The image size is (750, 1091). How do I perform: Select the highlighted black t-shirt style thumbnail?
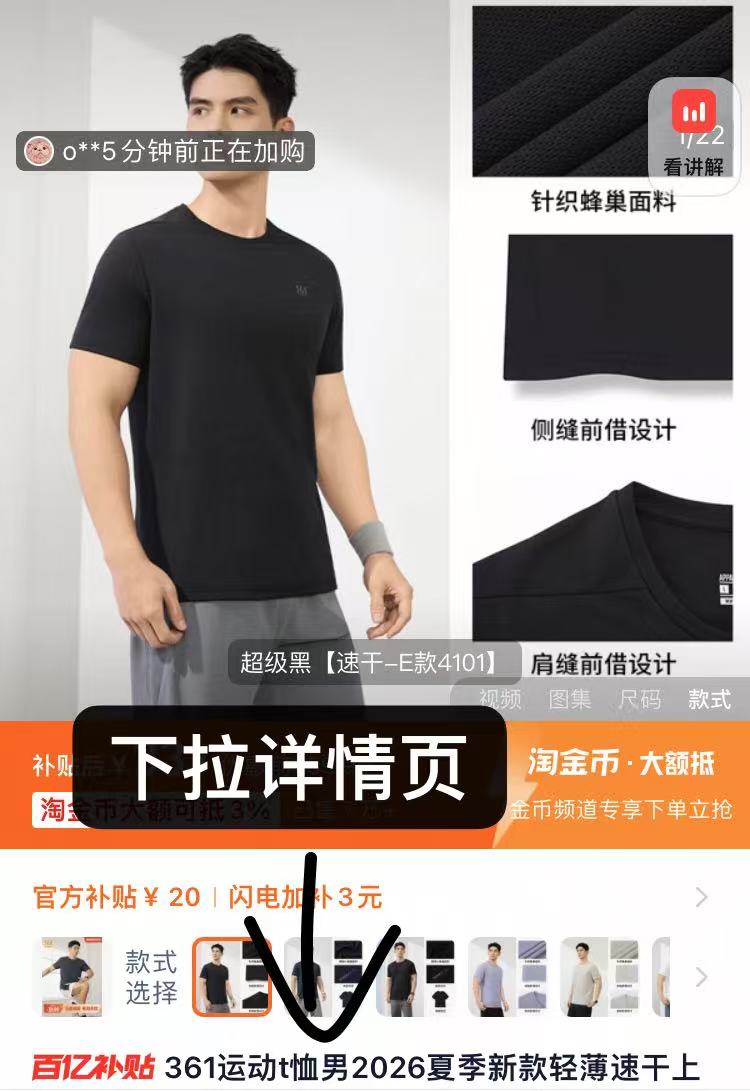pos(231,976)
